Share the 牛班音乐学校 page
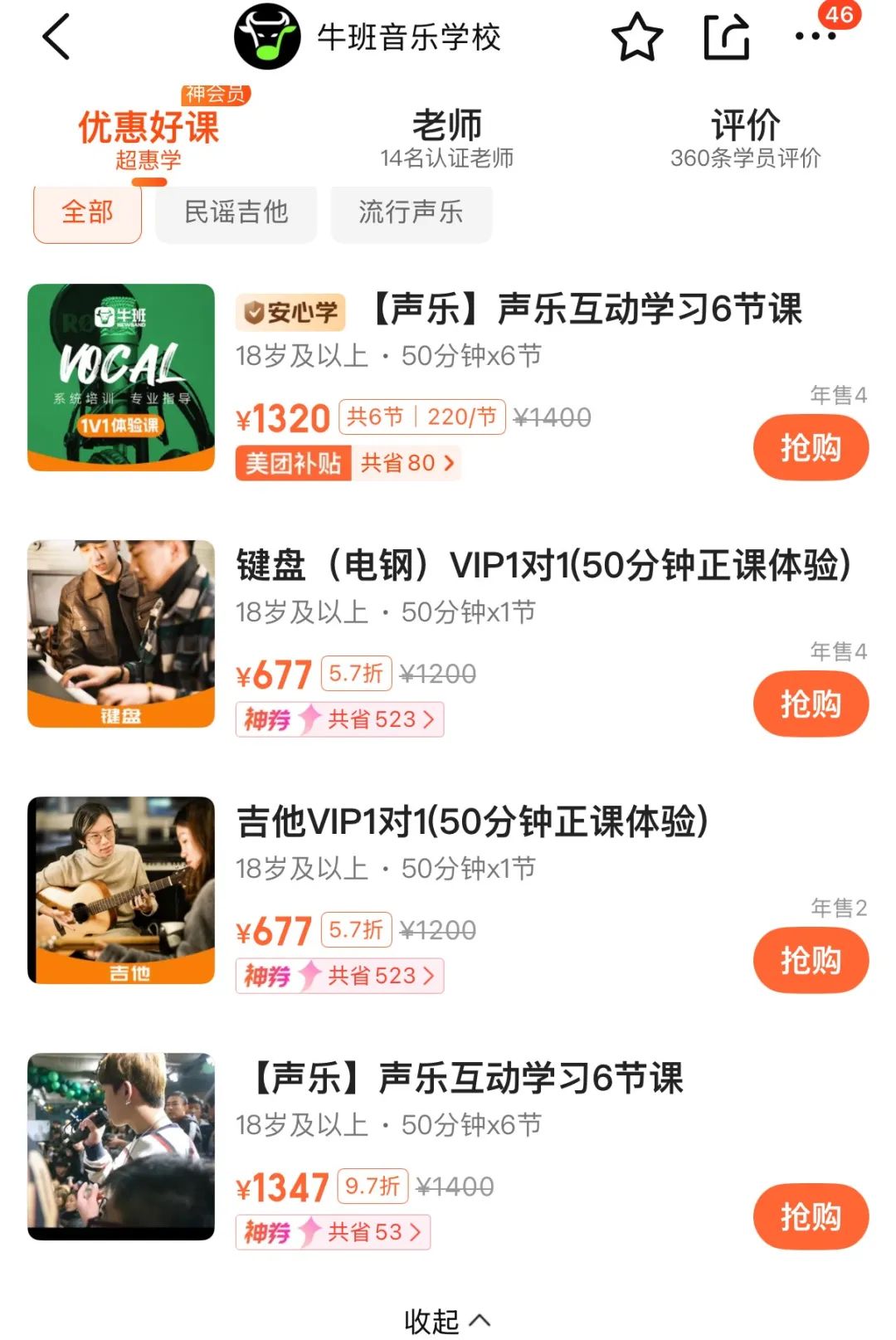The height and width of the screenshot is (1340, 896). click(726, 37)
